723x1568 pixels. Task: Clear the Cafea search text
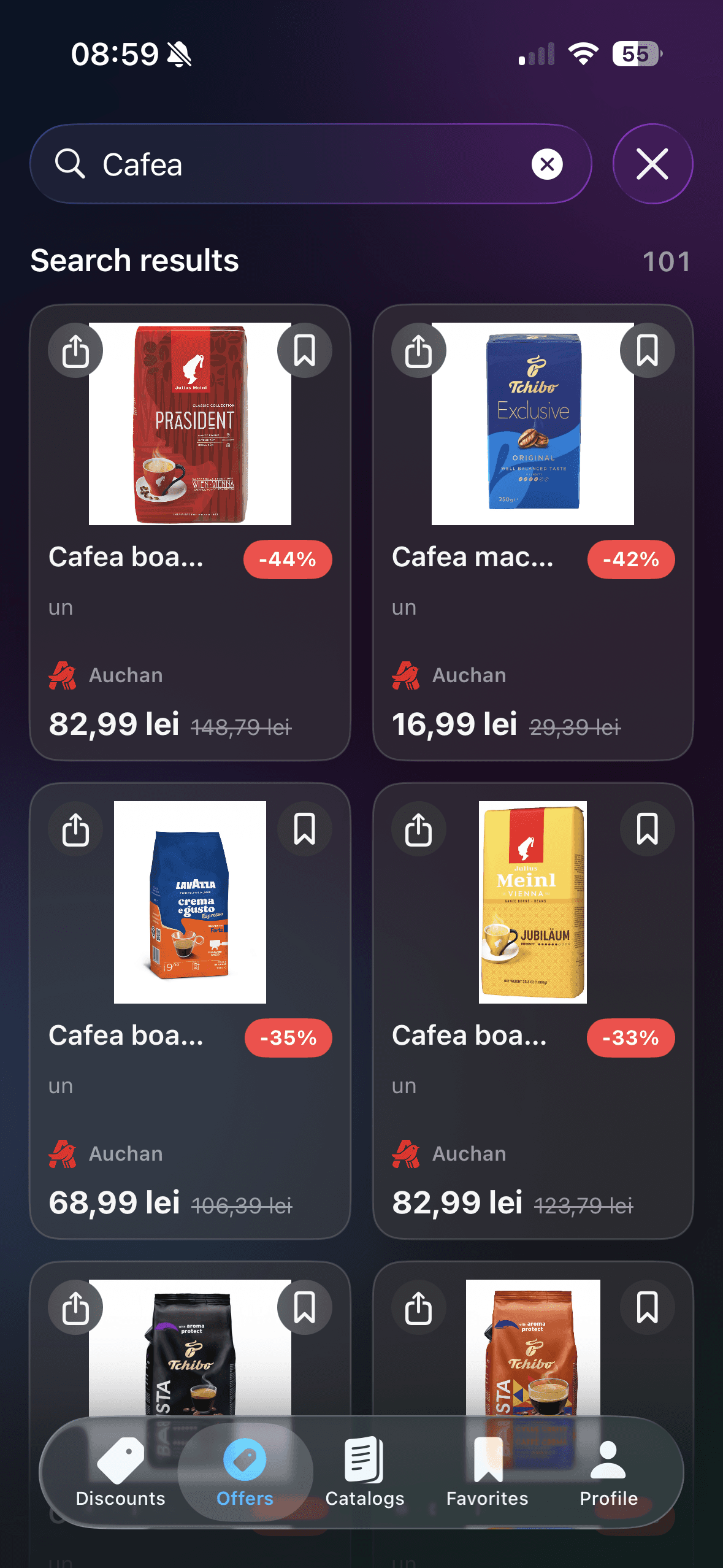click(548, 164)
